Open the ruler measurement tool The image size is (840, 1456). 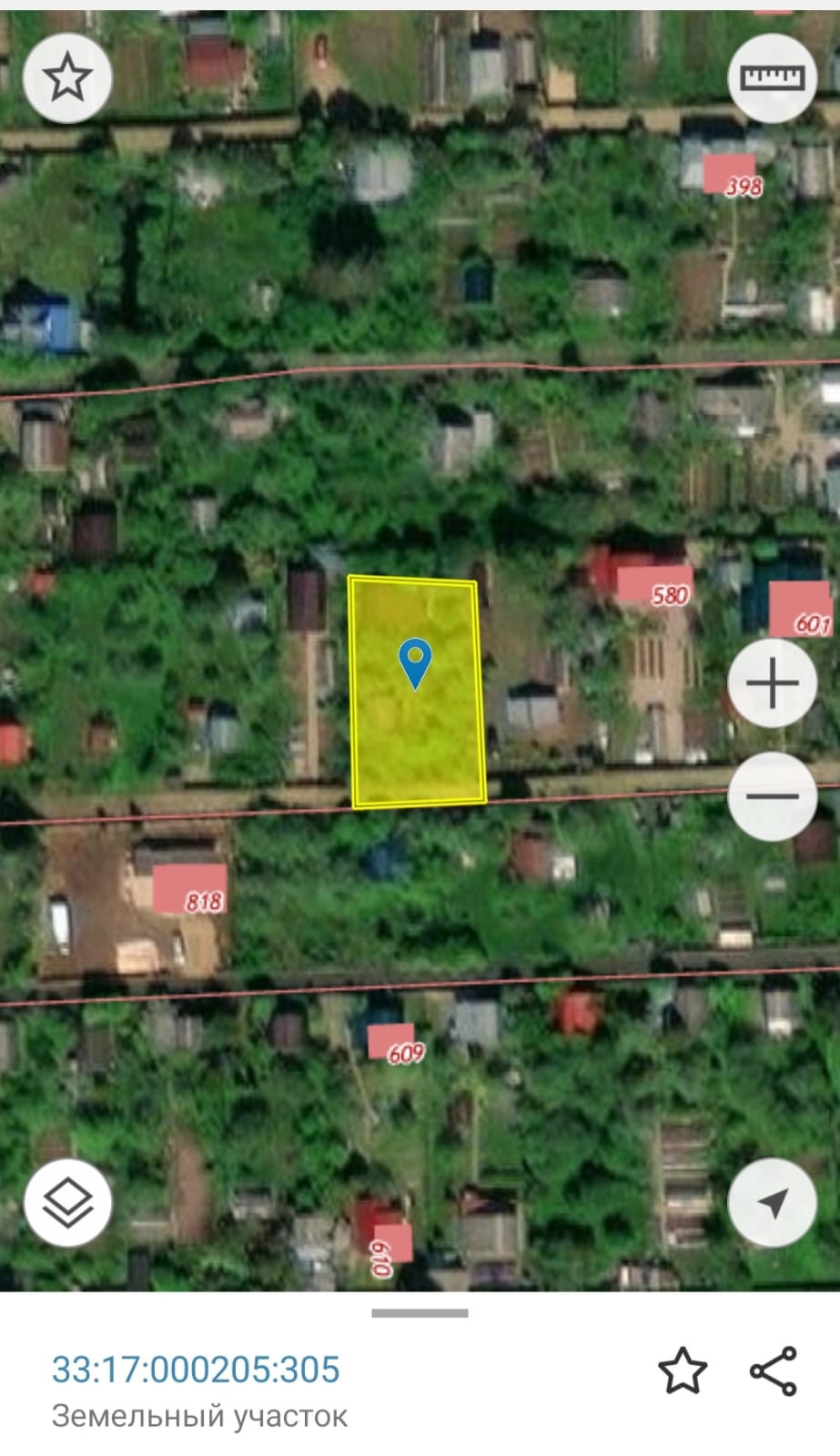click(x=773, y=78)
